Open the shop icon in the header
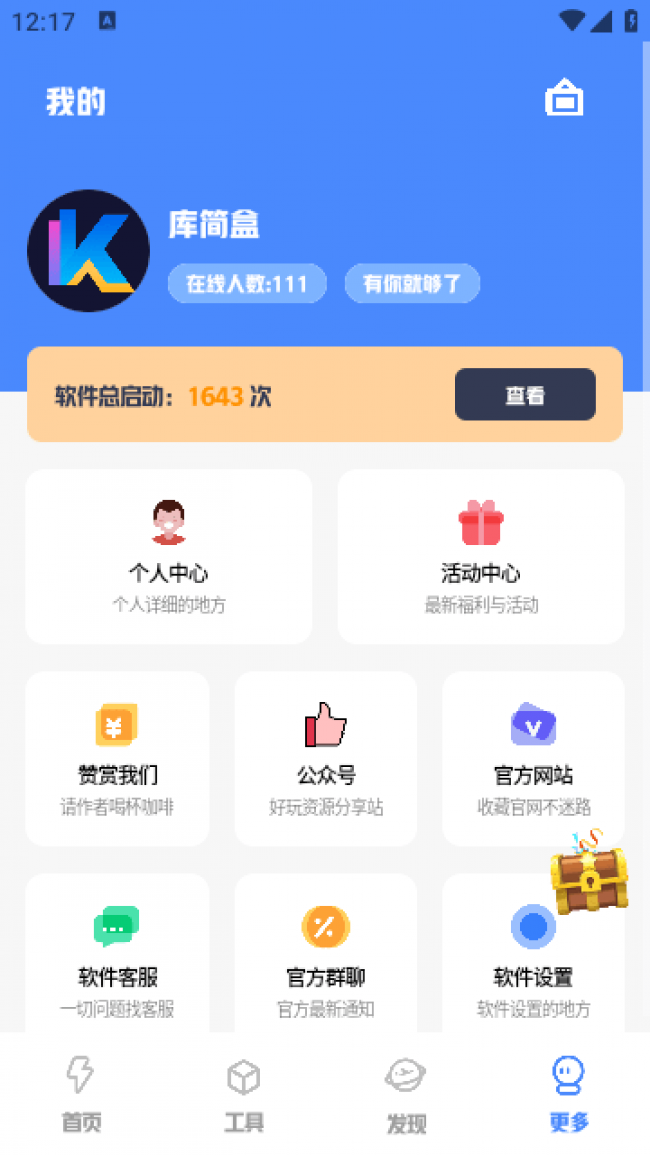Image resolution: width=650 pixels, height=1155 pixels. [x=564, y=99]
